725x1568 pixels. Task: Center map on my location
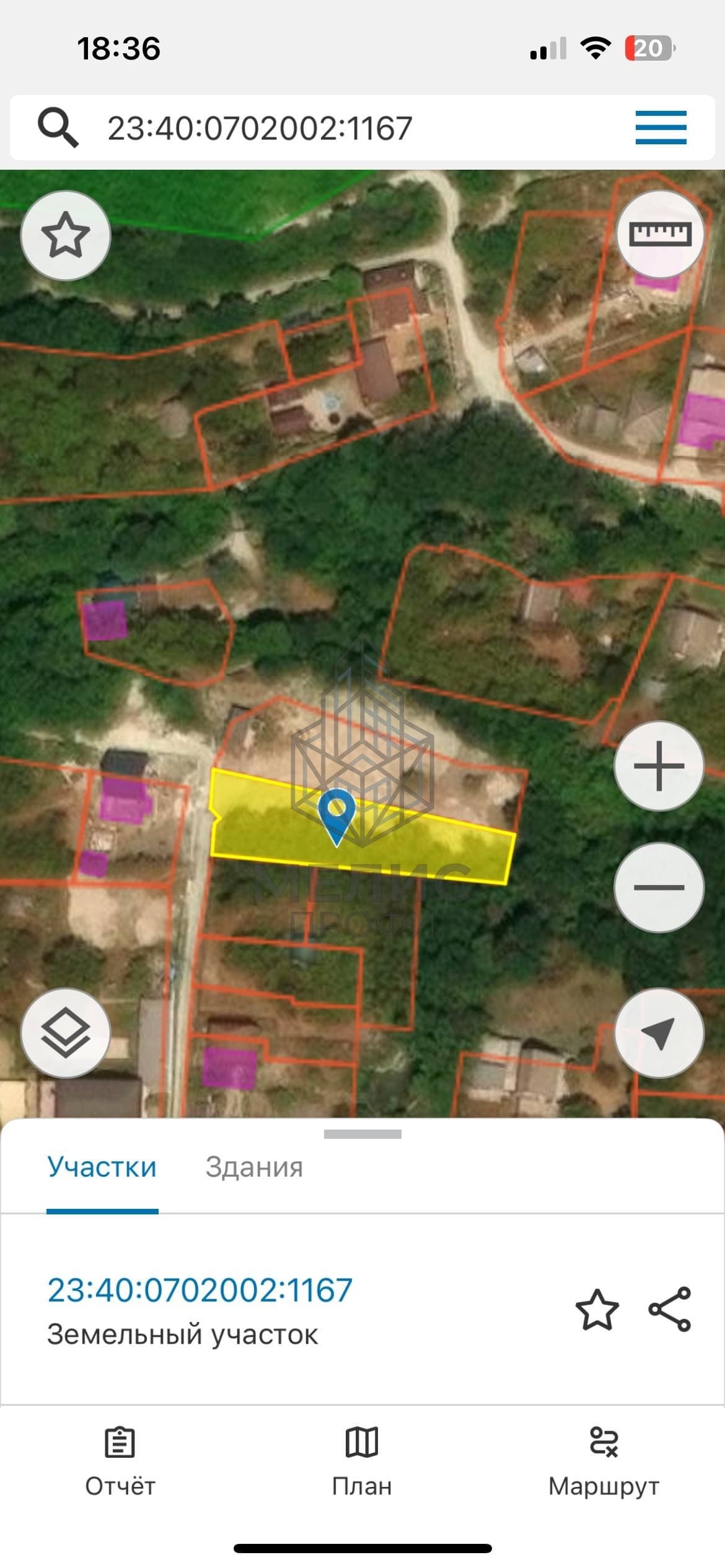[x=659, y=1033]
